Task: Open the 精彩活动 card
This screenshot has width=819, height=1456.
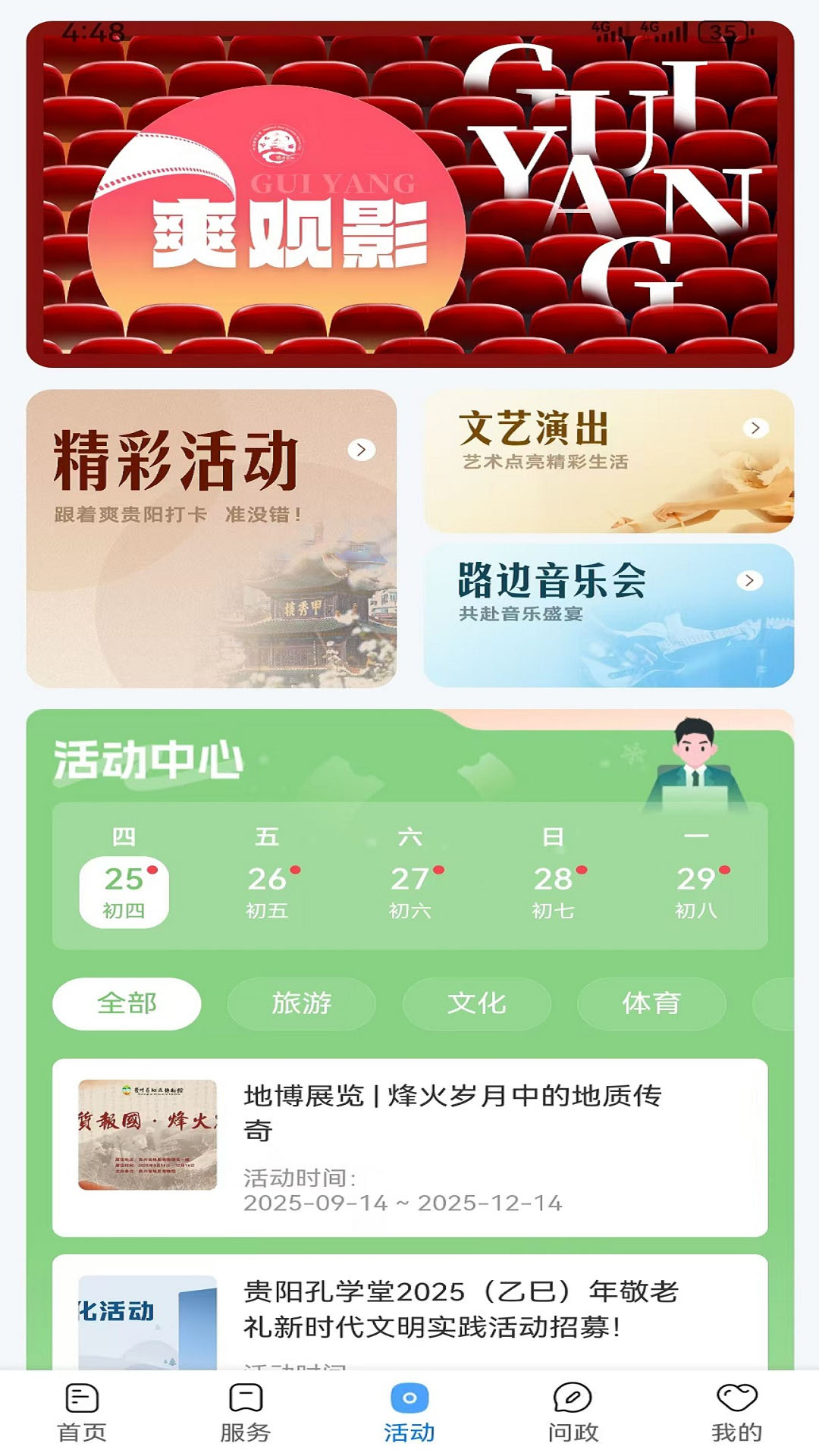Action: [x=211, y=538]
